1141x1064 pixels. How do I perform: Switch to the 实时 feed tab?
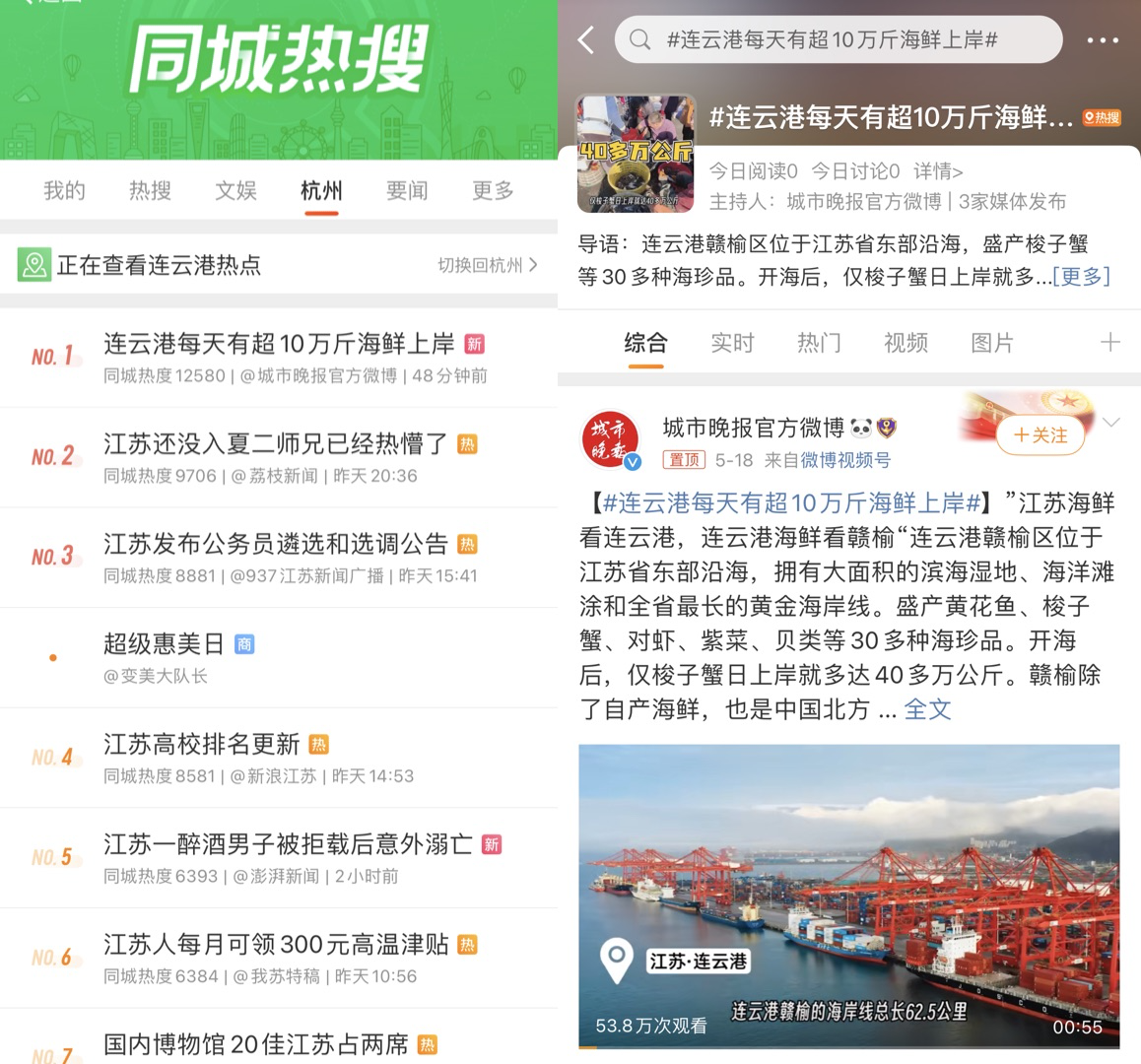[x=732, y=343]
